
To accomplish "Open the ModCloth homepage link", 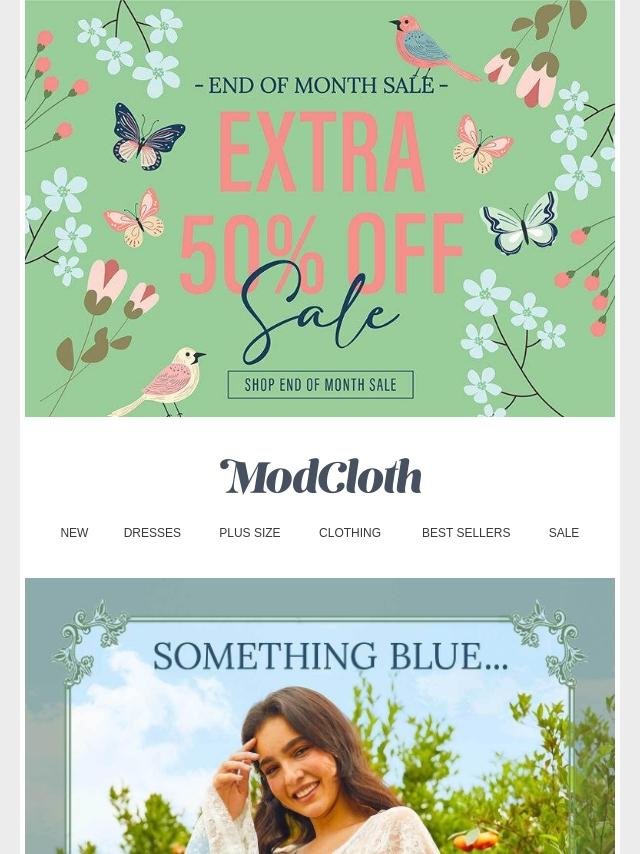I will pyautogui.click(x=320, y=478).
